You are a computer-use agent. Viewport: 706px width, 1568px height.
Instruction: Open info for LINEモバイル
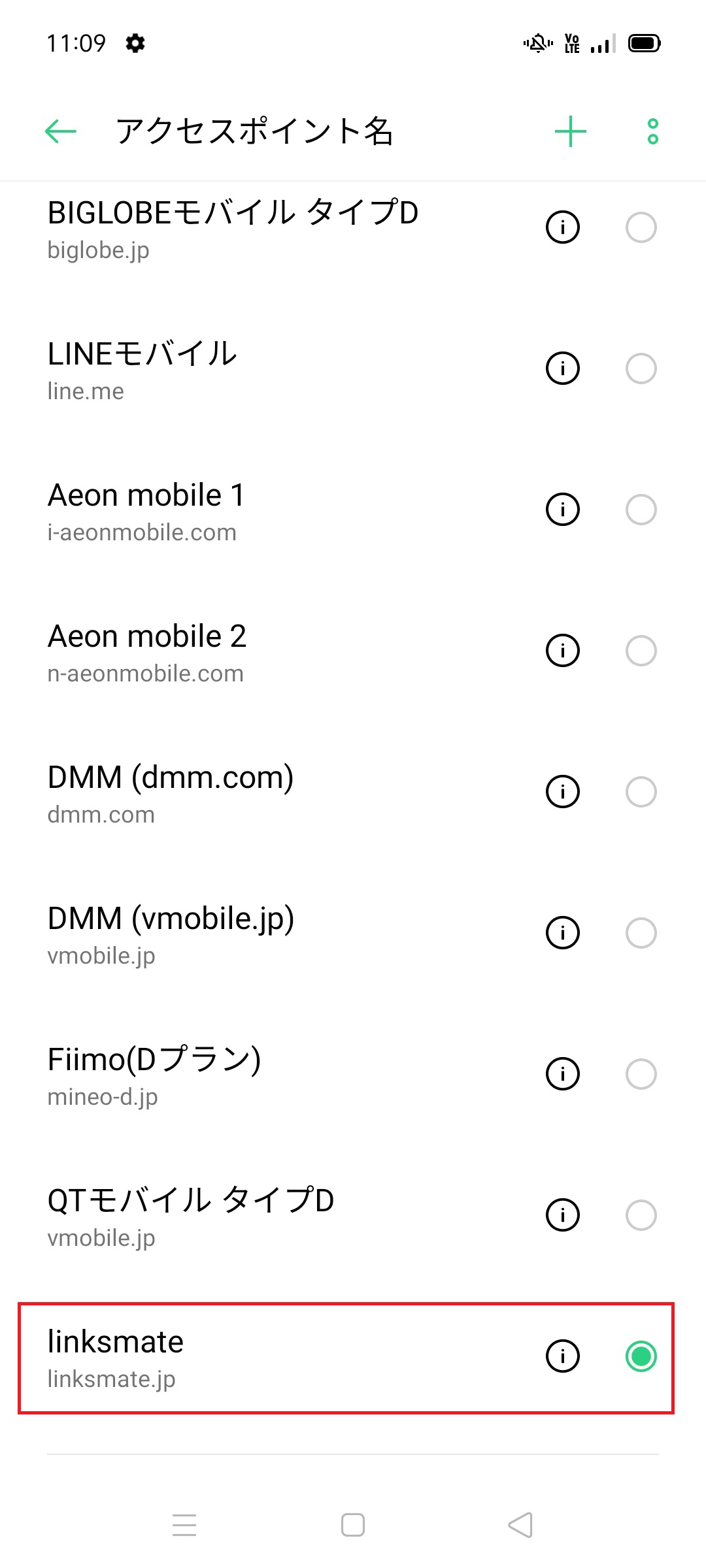pyautogui.click(x=563, y=368)
